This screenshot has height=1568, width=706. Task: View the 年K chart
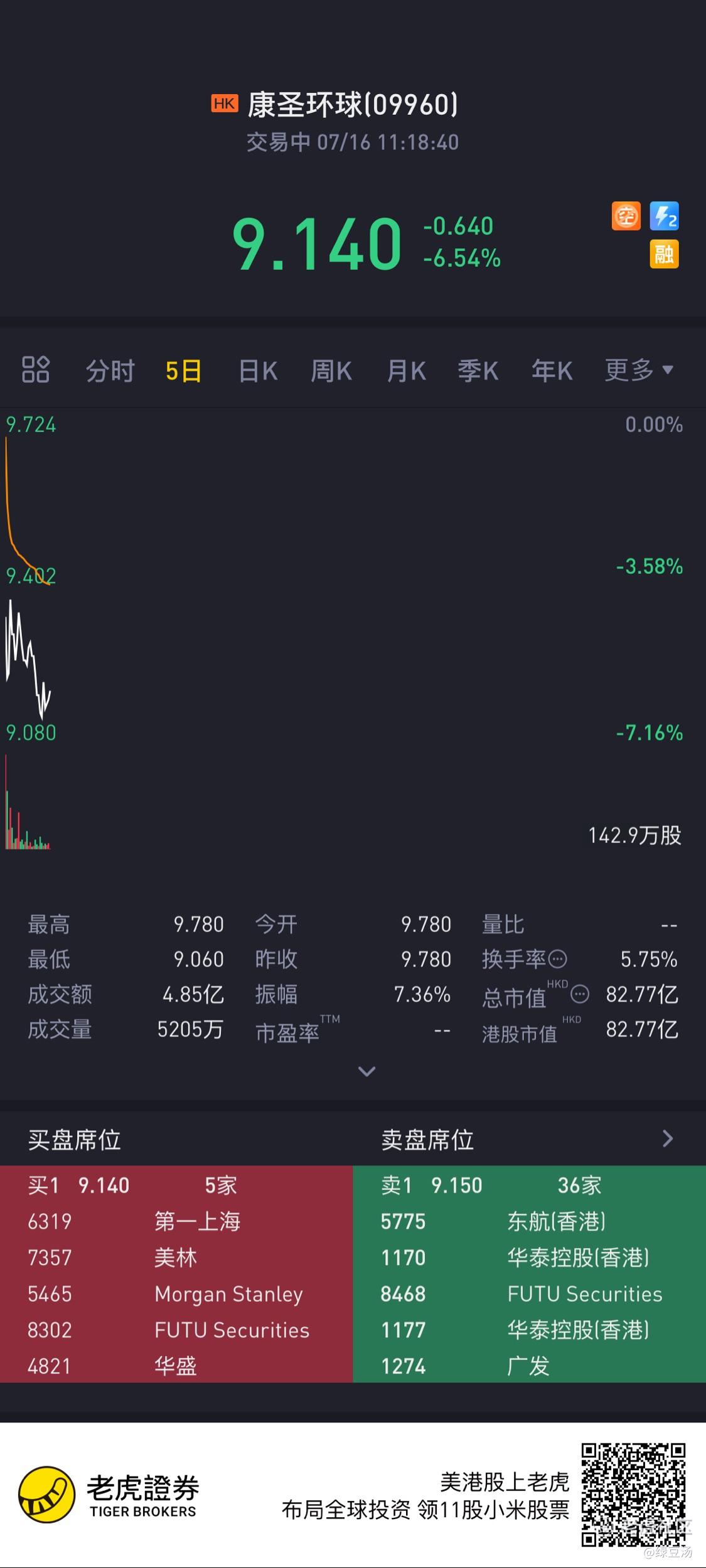[552, 371]
